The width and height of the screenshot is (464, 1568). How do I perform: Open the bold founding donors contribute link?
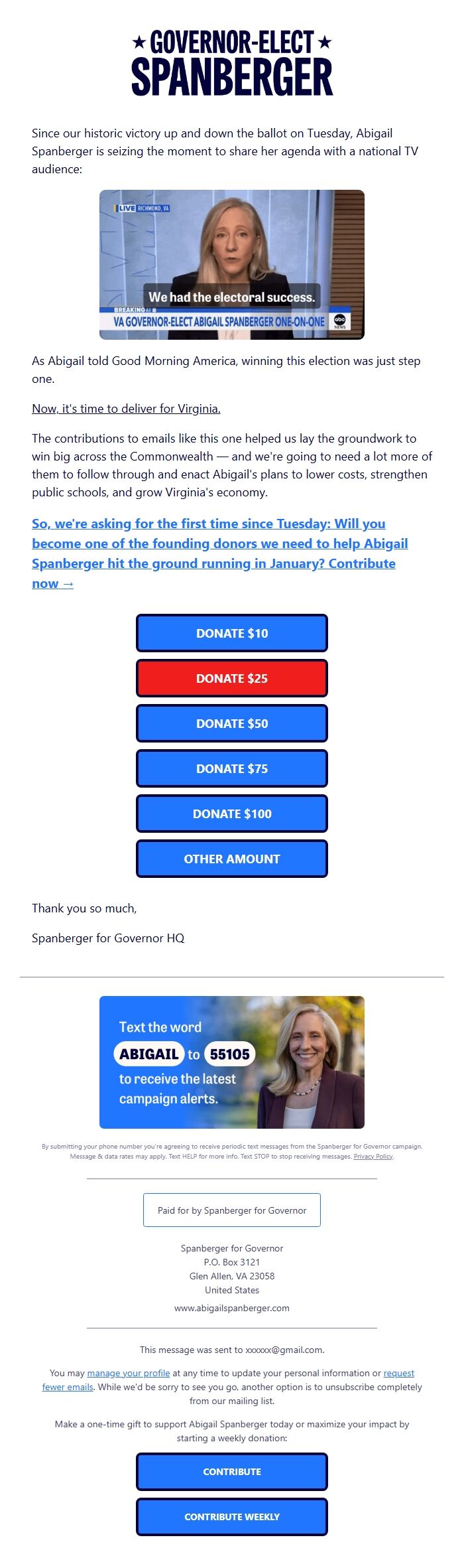[219, 543]
